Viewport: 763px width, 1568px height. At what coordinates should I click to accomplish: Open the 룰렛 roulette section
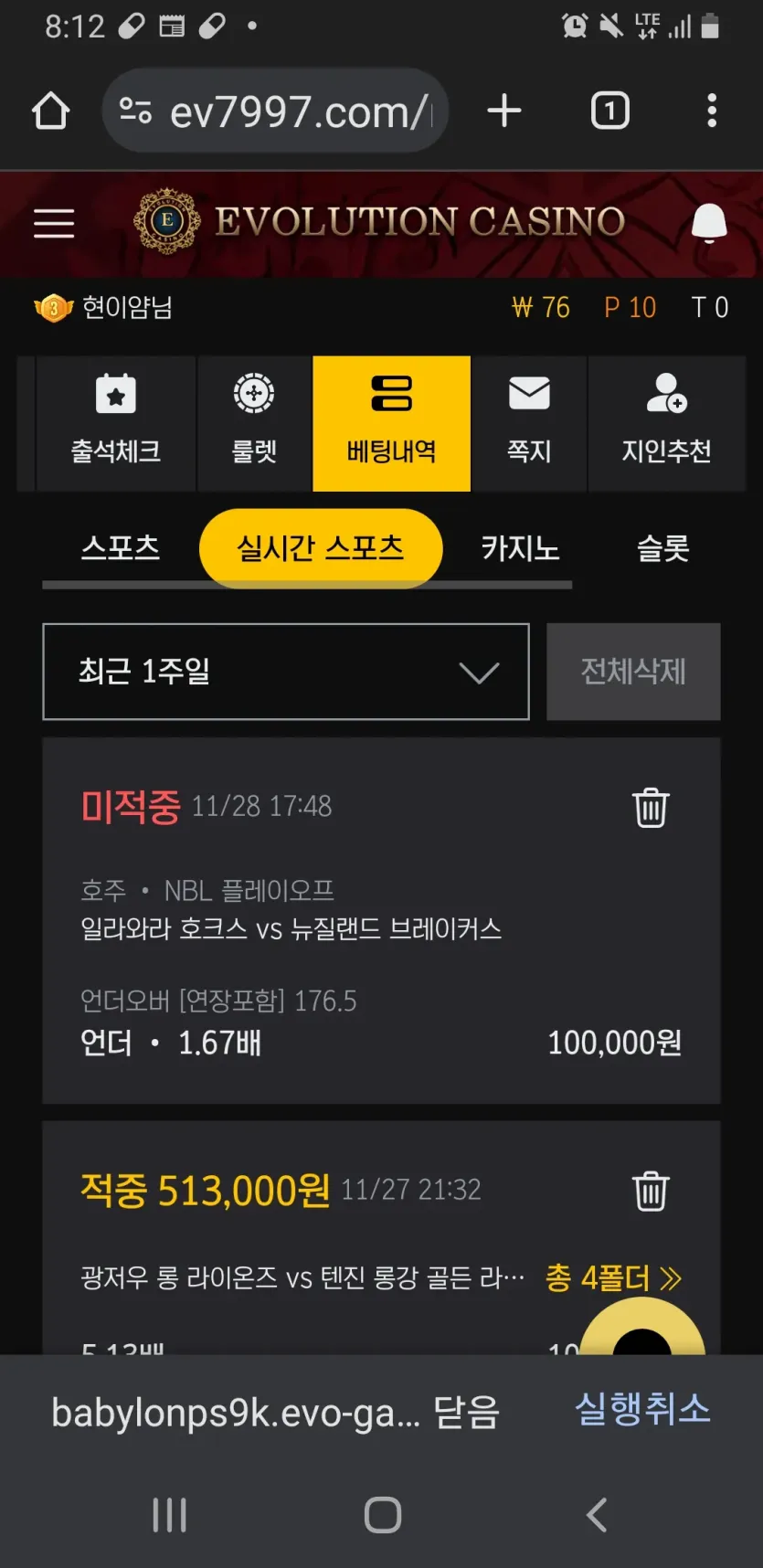pyautogui.click(x=254, y=423)
